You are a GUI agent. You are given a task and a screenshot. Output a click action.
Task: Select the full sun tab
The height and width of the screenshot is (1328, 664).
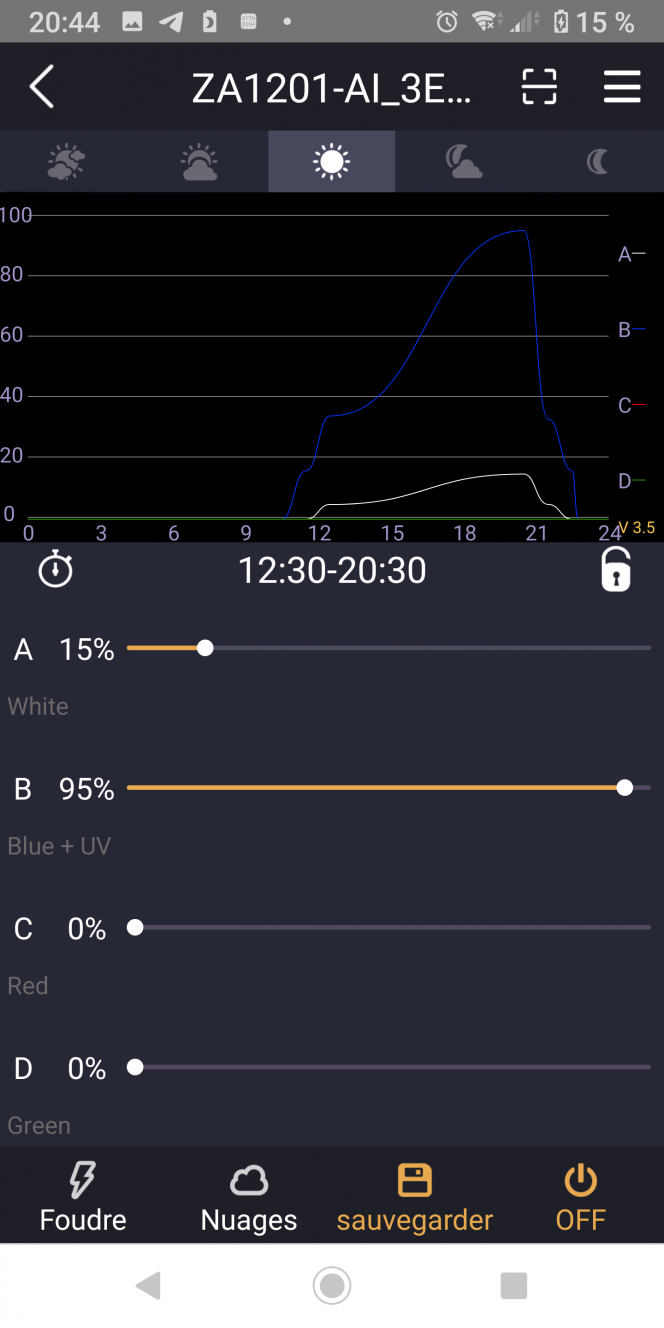(x=331, y=162)
